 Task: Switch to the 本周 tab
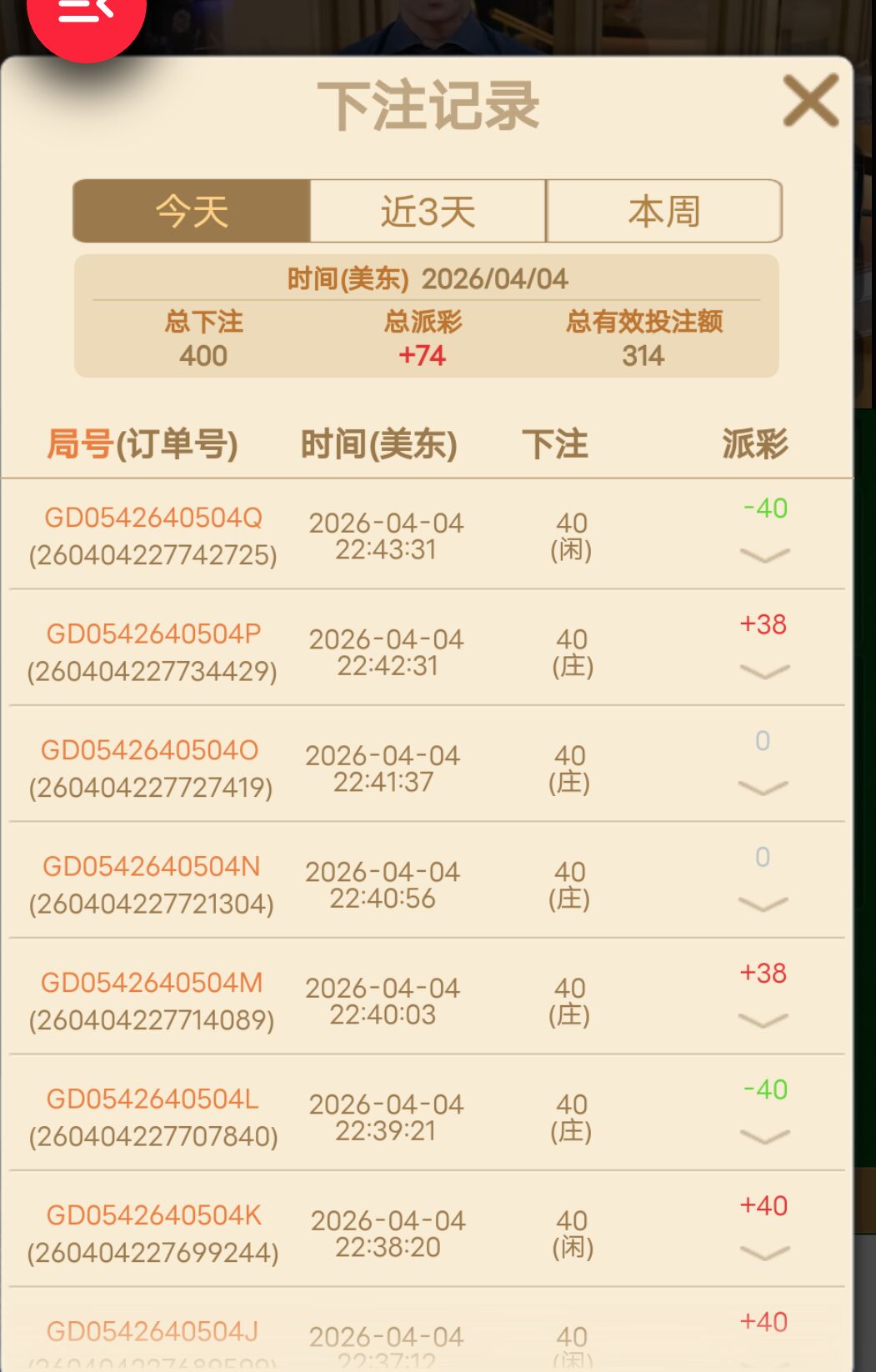tap(663, 211)
